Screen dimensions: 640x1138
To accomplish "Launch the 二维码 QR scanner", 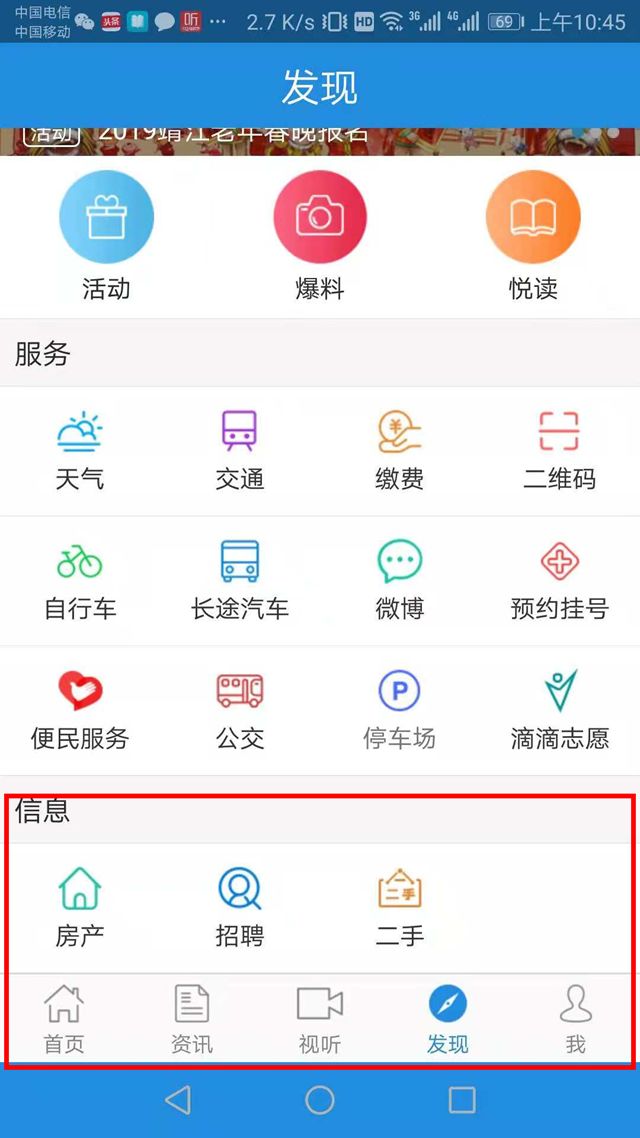I will (559, 451).
